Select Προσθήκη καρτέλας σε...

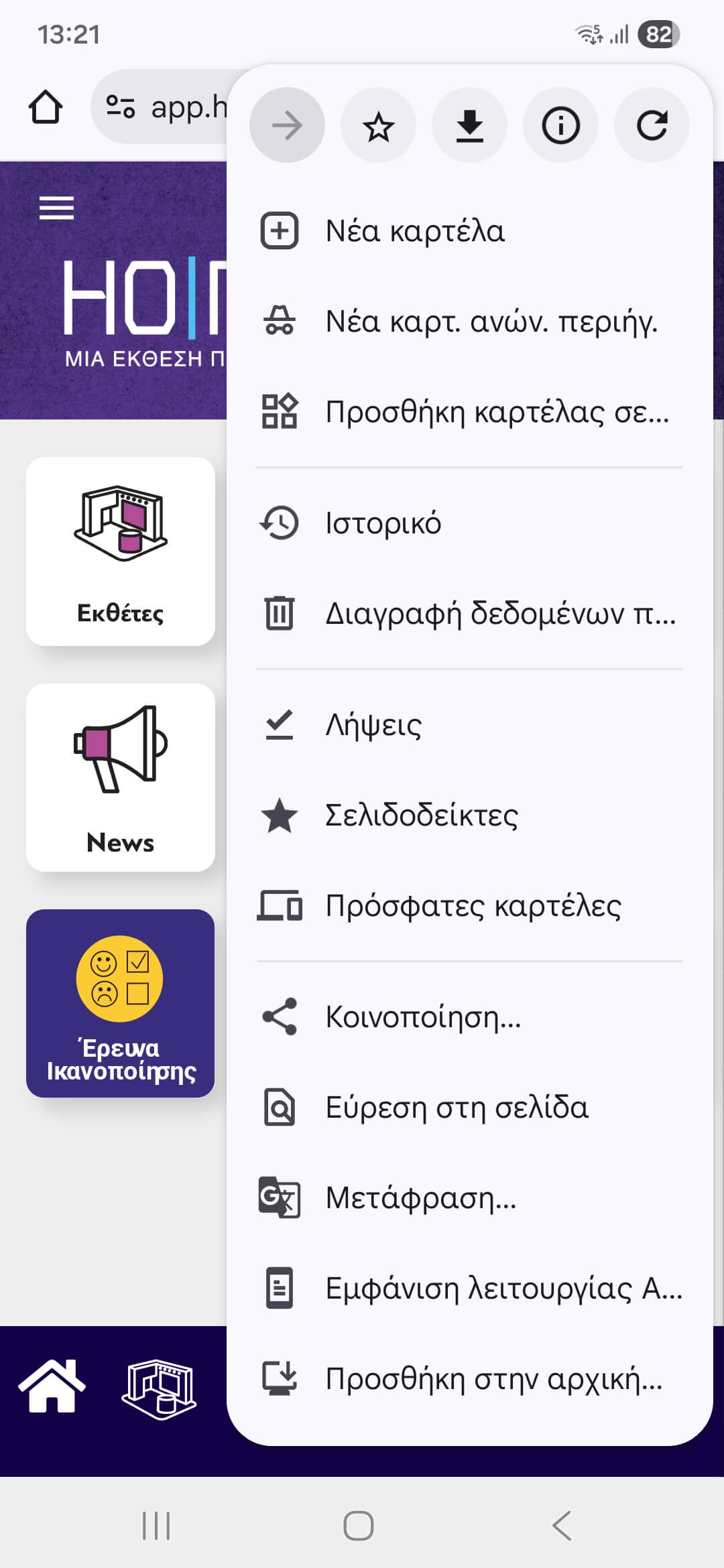point(496,412)
